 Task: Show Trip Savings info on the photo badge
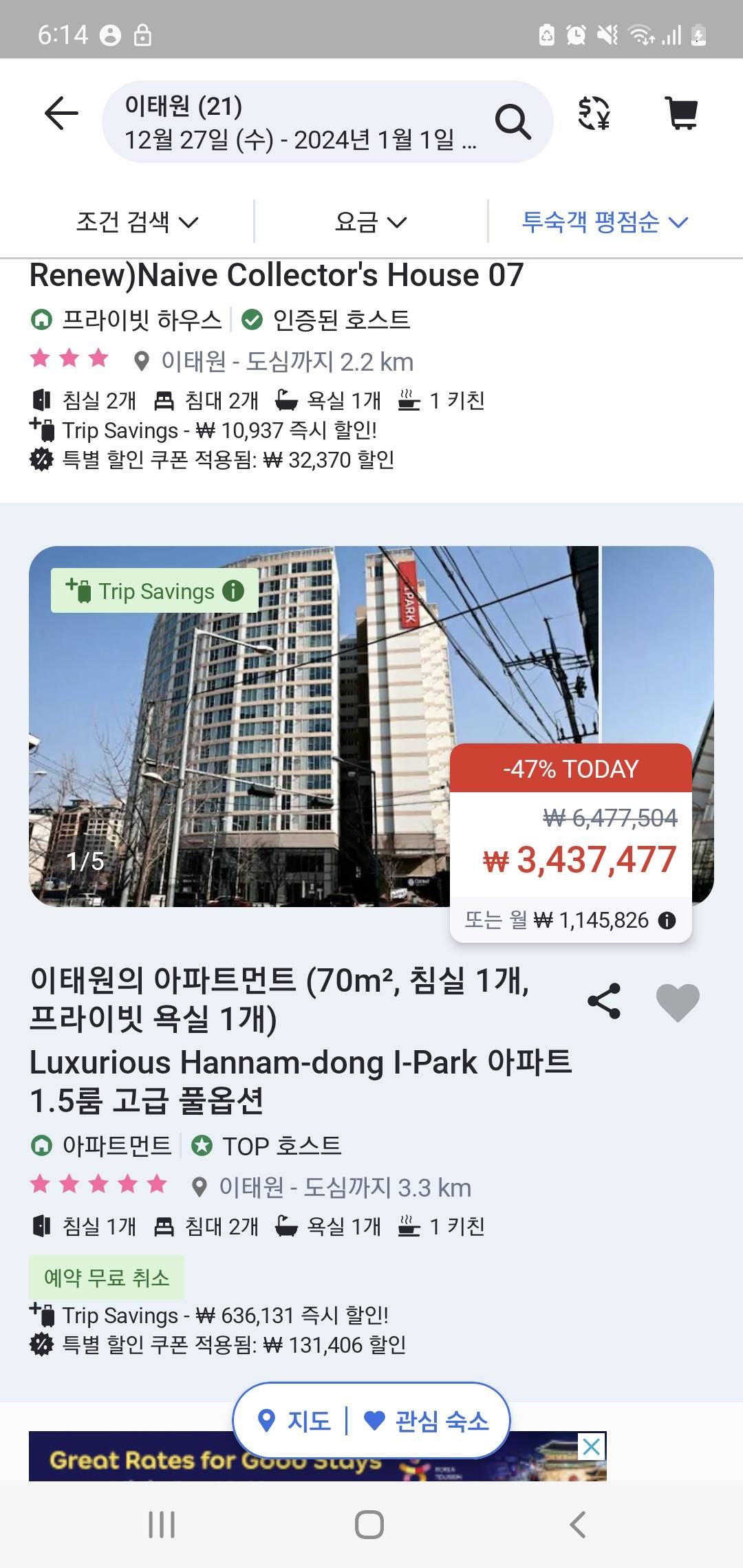point(233,591)
